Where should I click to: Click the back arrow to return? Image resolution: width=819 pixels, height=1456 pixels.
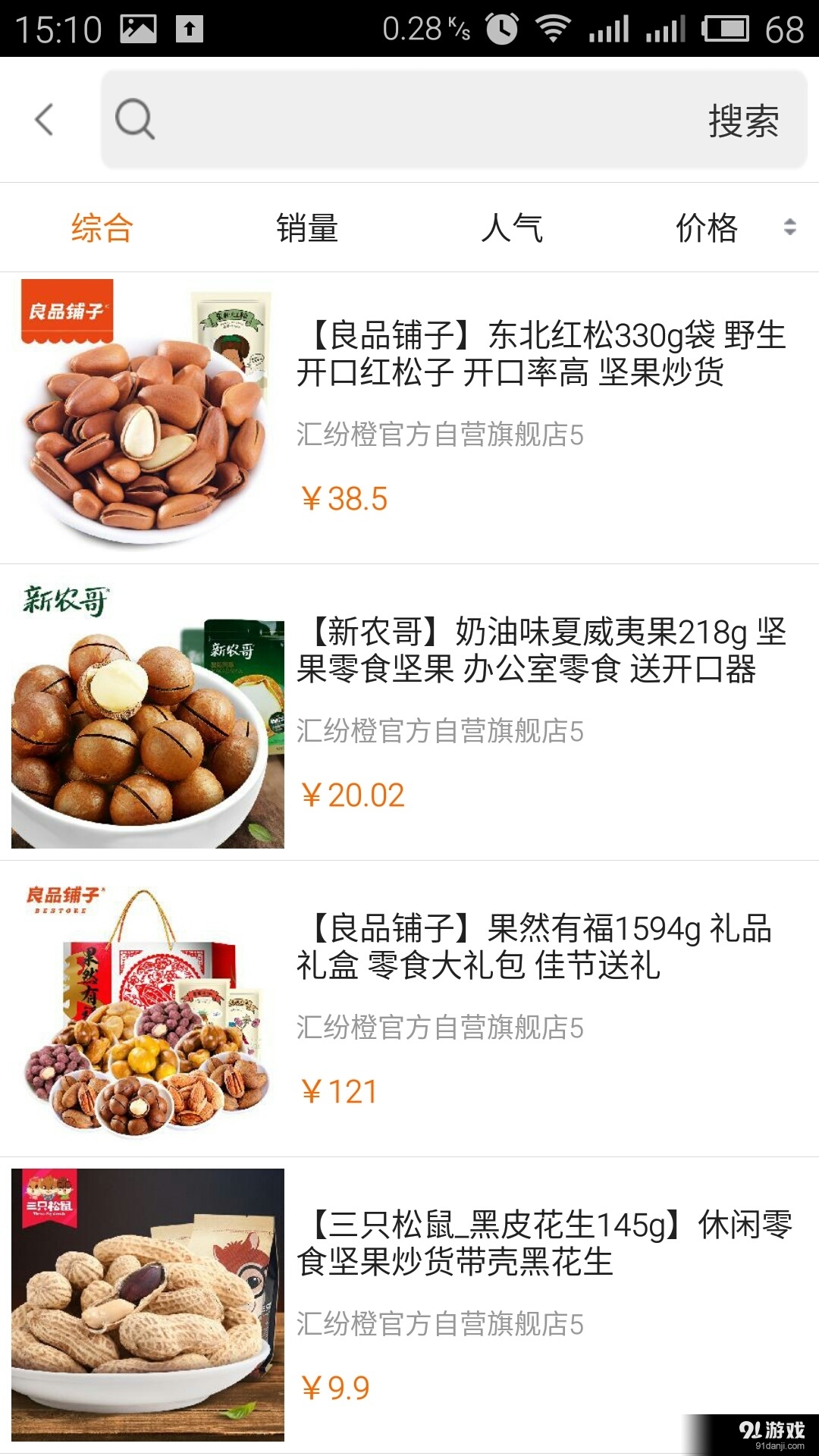click(x=43, y=119)
